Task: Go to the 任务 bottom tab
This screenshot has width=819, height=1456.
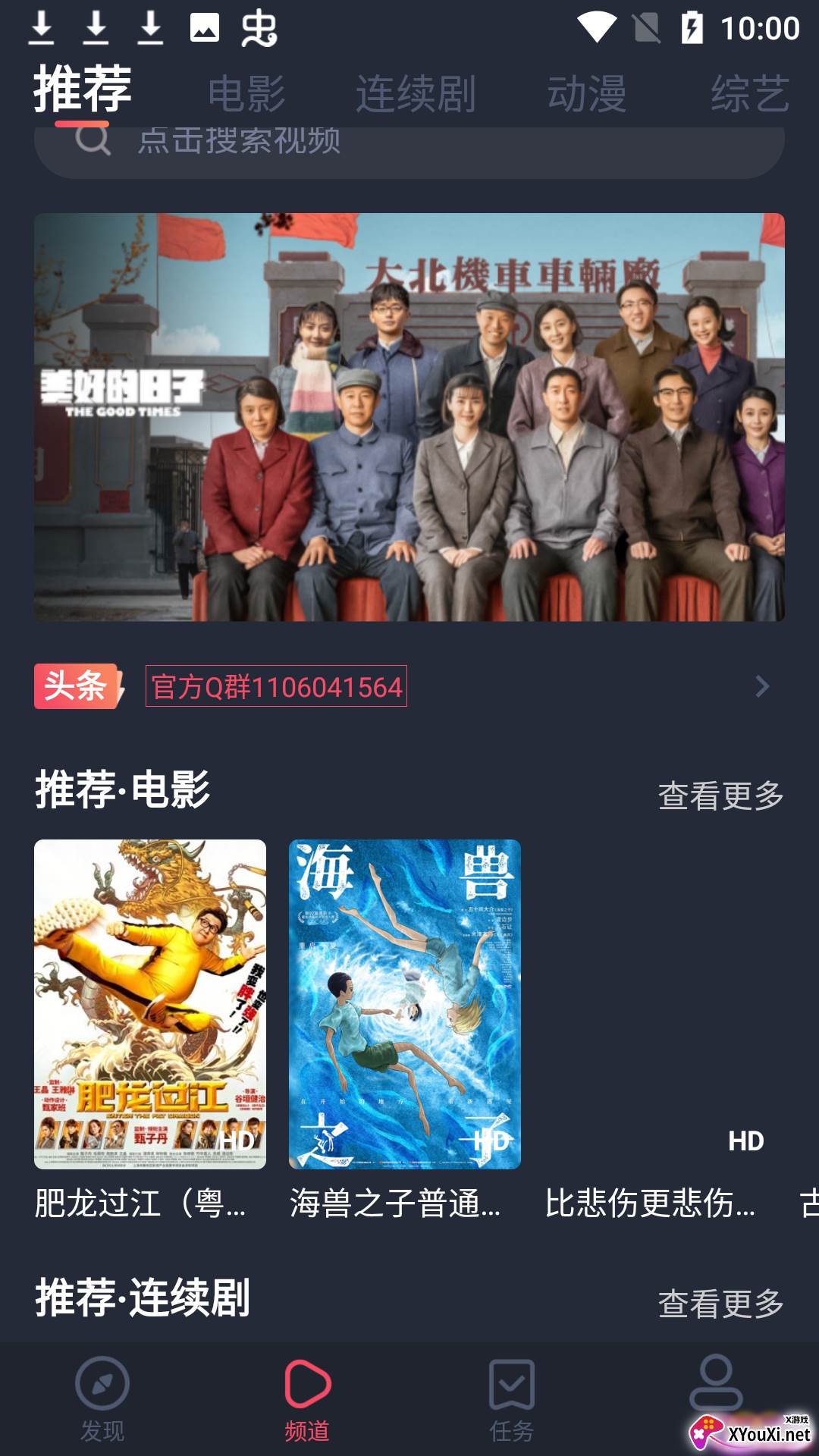Action: pos(512,1399)
